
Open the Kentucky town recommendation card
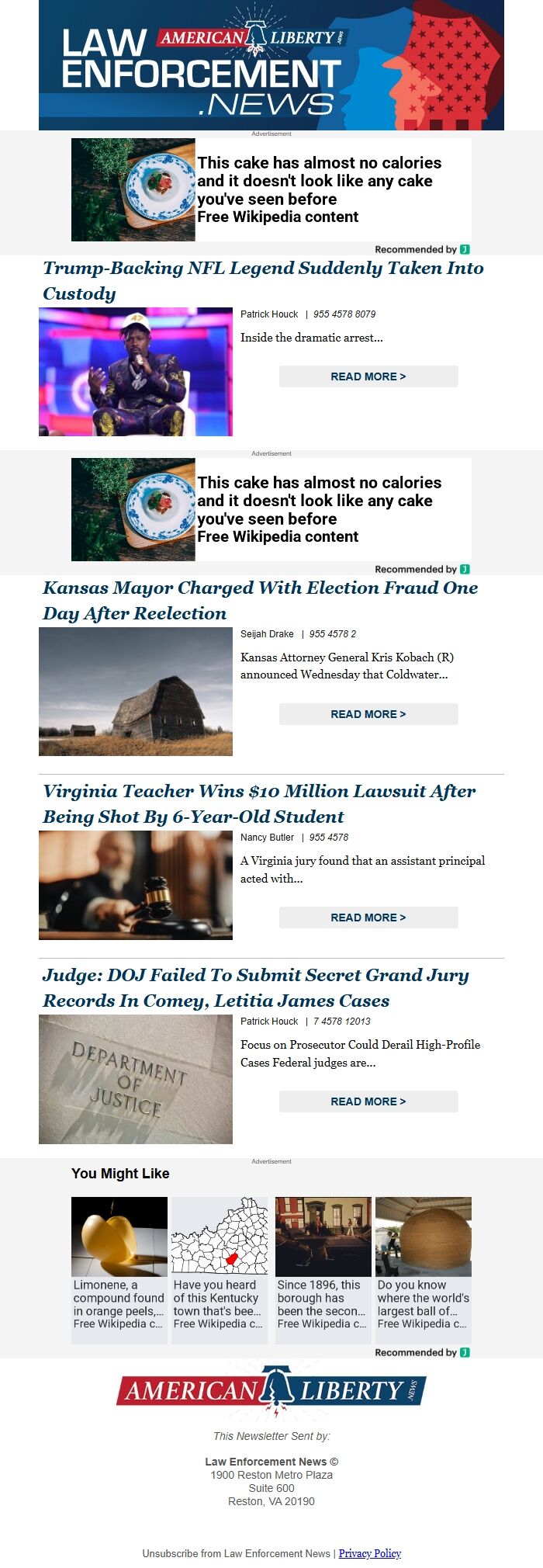tap(220, 1263)
